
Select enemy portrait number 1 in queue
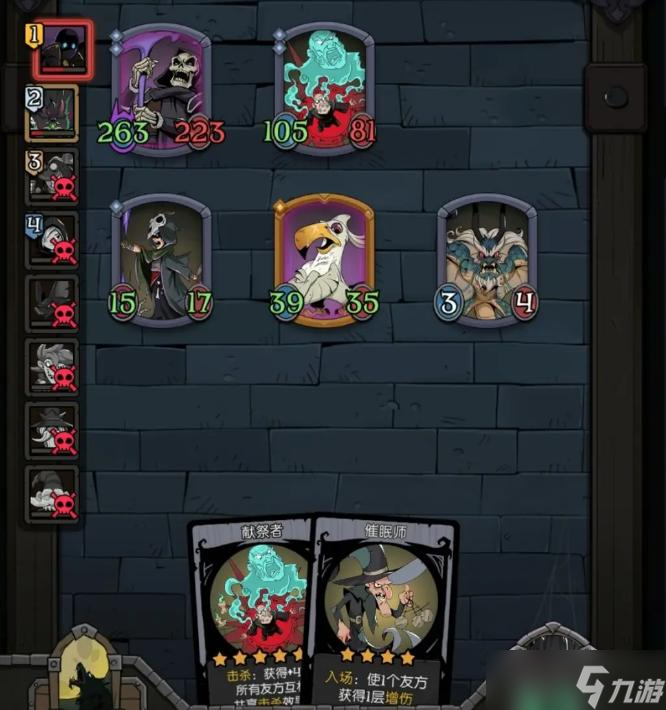[62, 50]
